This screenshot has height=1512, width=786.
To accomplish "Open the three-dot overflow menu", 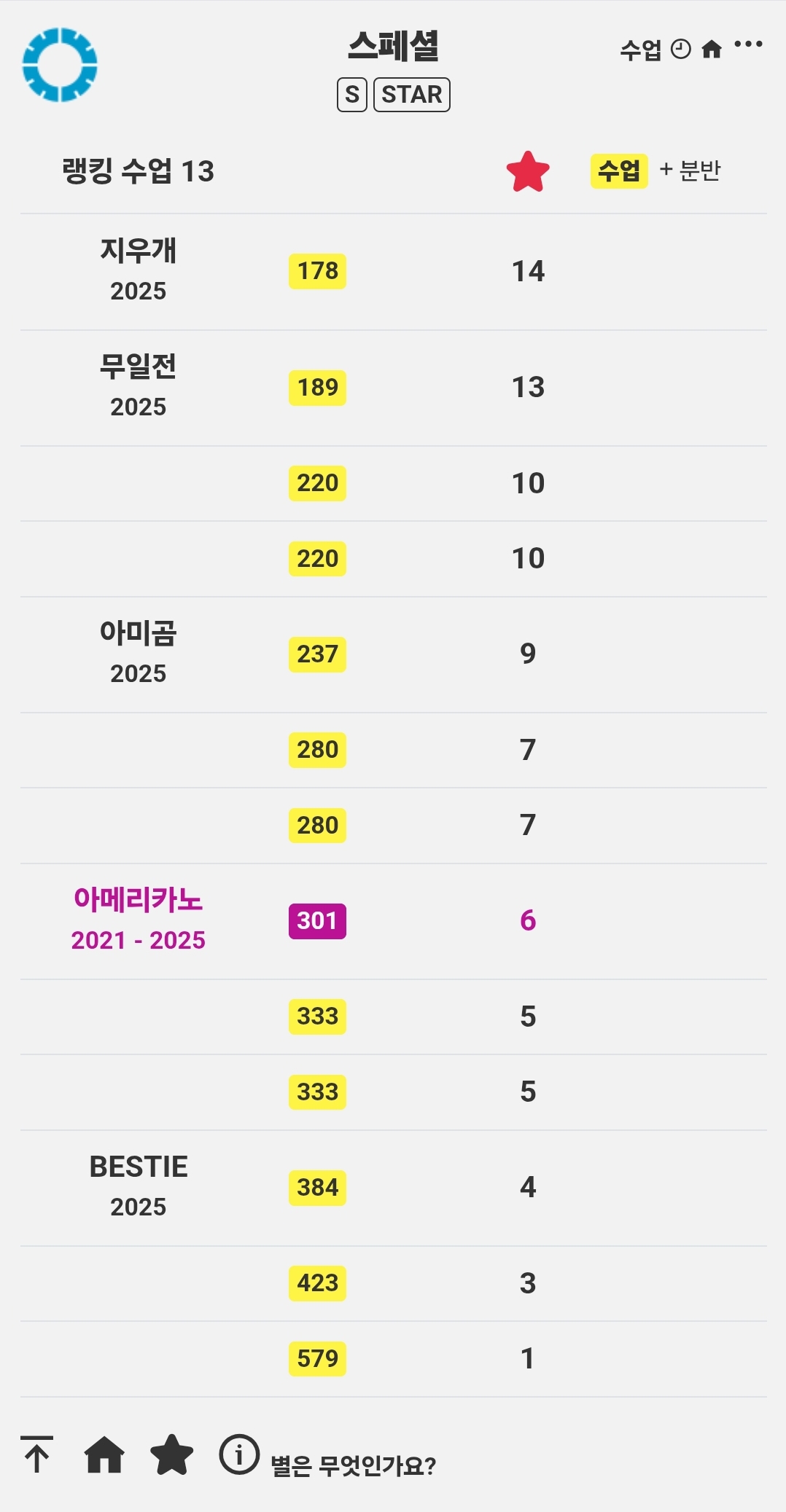I will (x=748, y=44).
